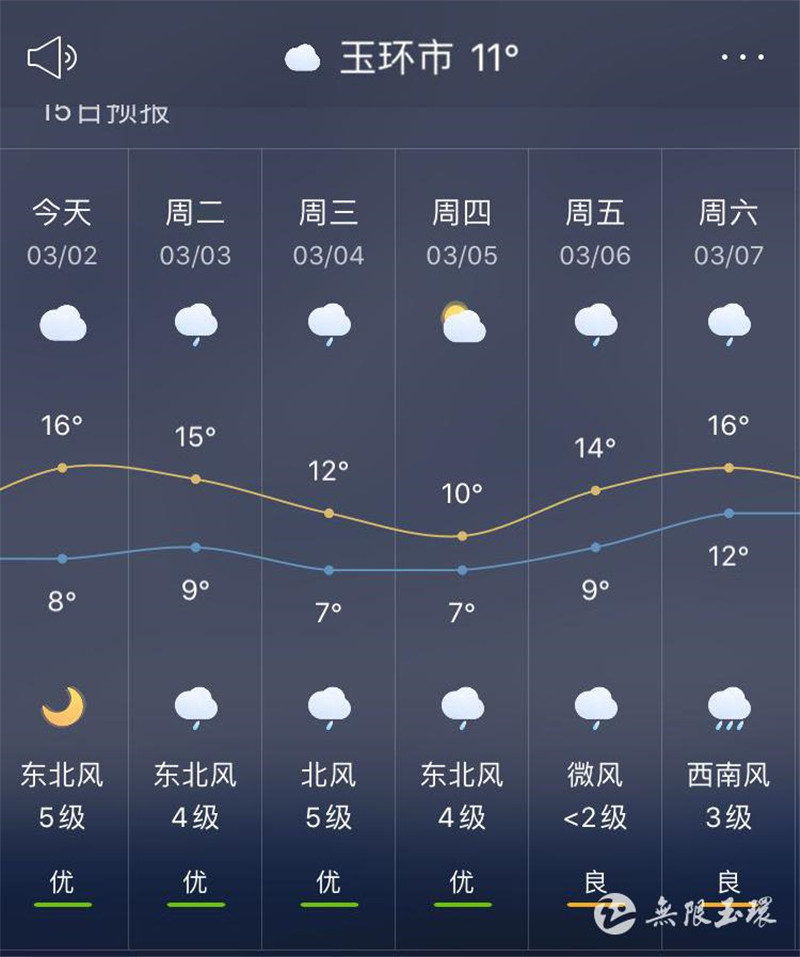800x957 pixels.
Task: Open Friday 03/06 forecast column
Action: tap(595, 232)
